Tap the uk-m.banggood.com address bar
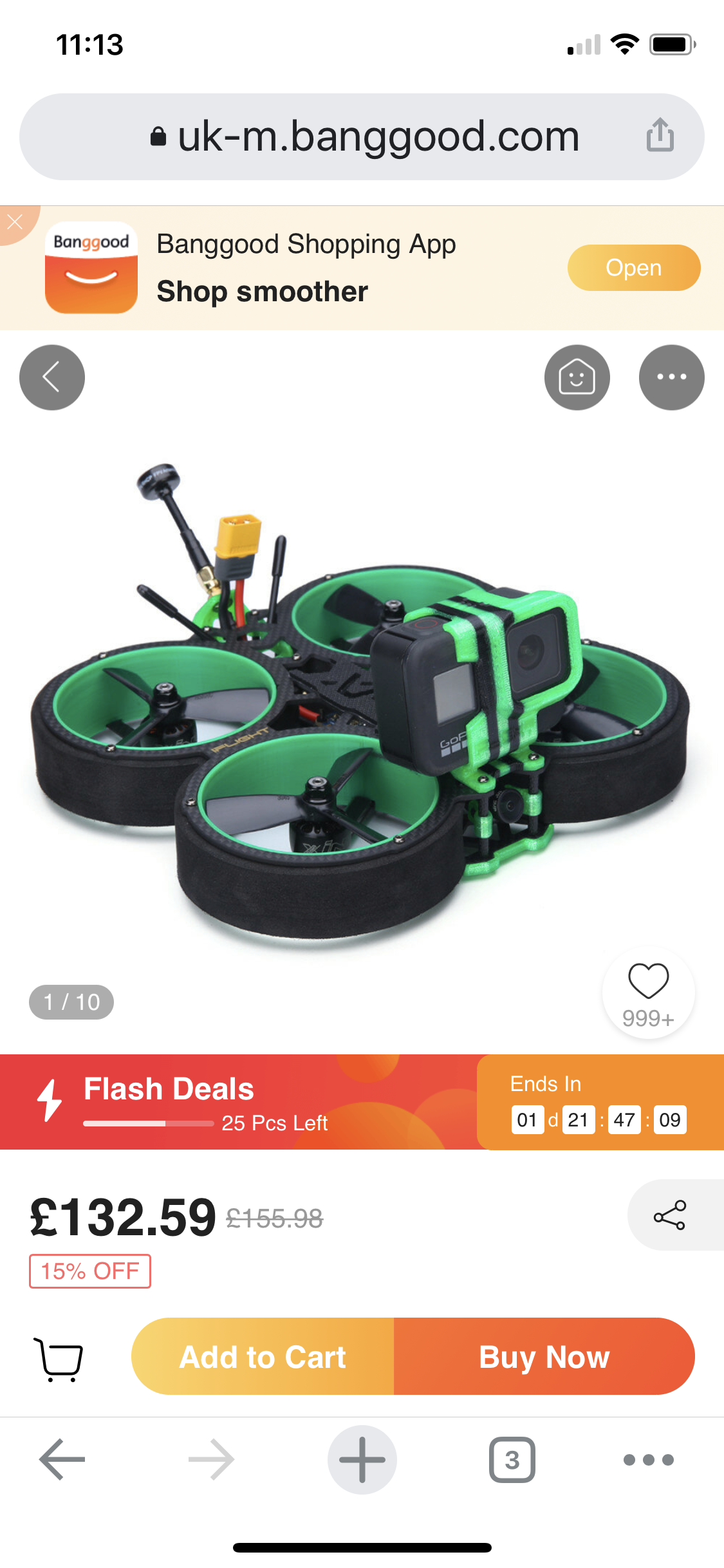 [362, 136]
